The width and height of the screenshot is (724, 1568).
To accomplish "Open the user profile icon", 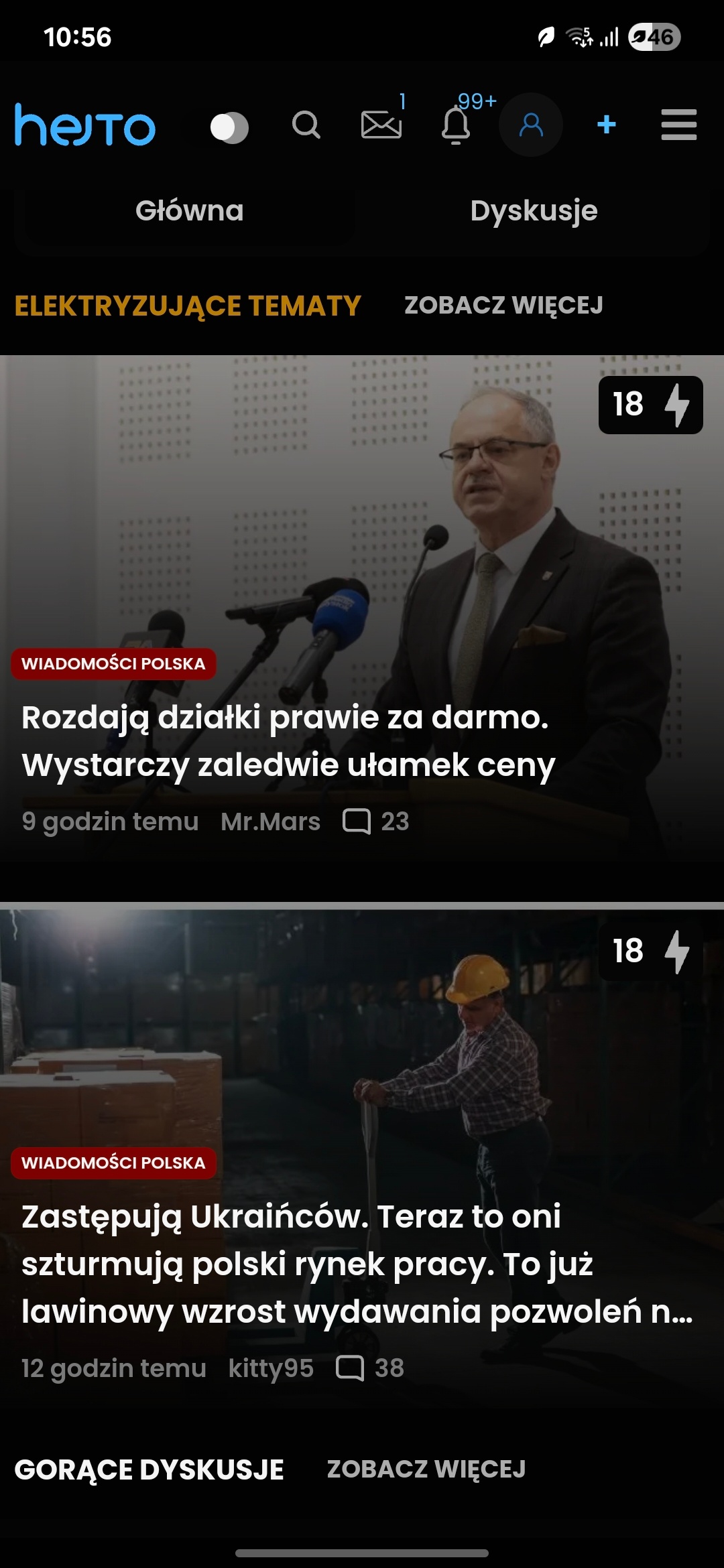I will (531, 125).
